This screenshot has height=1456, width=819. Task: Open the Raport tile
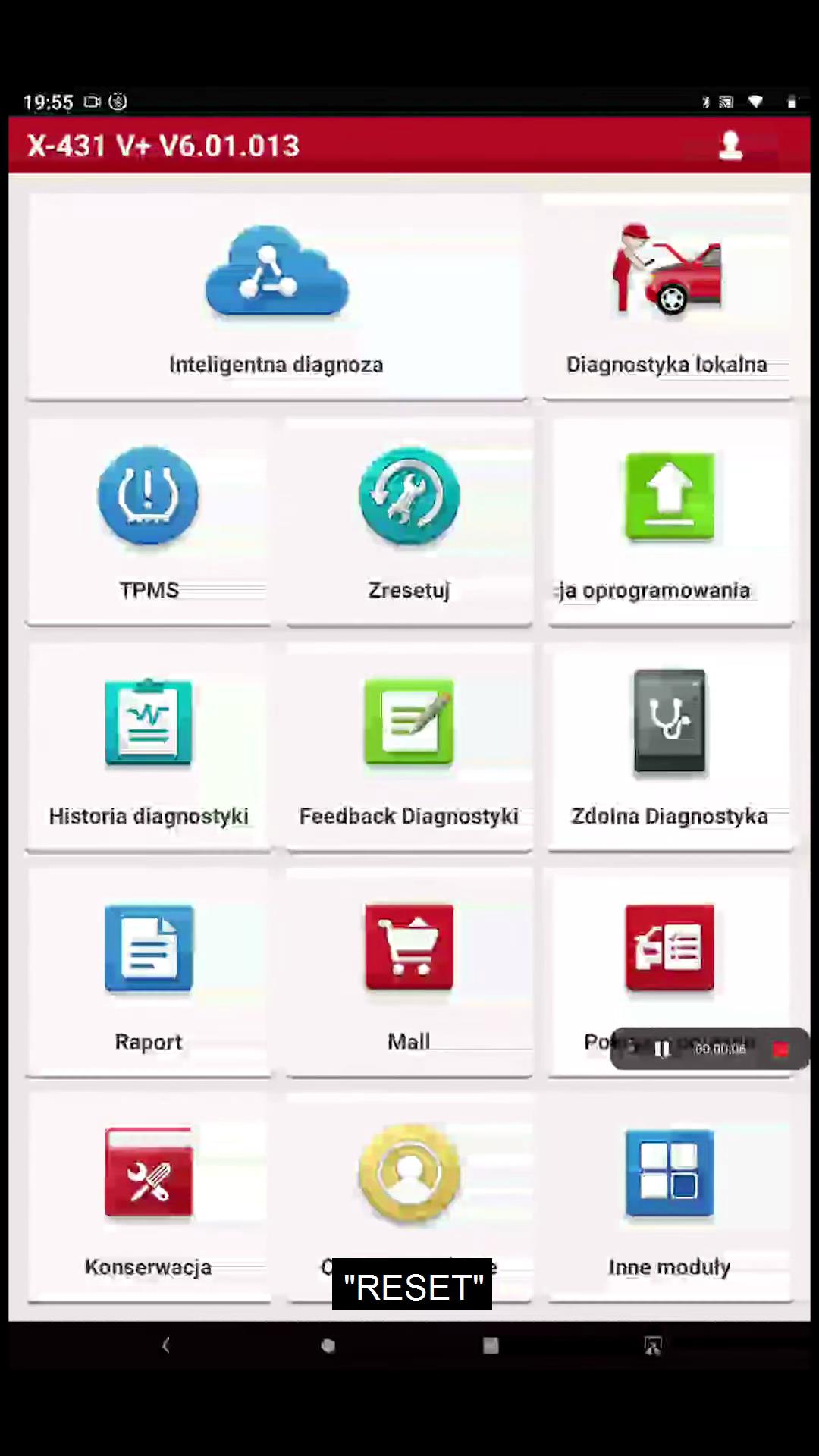tap(149, 972)
